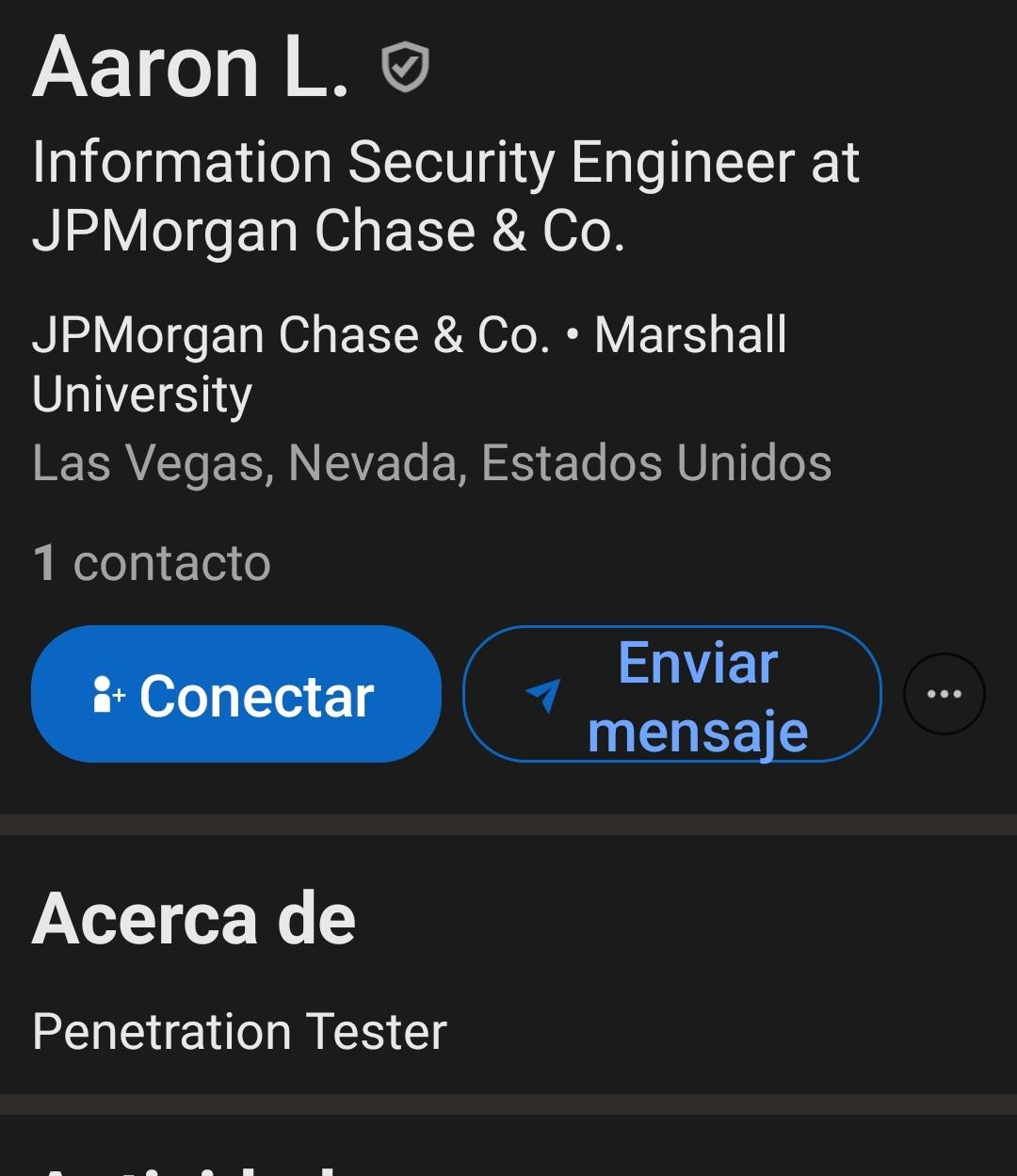Tap the verification shield next to Aaron L.
Image resolution: width=1017 pixels, height=1176 pixels.
point(405,68)
